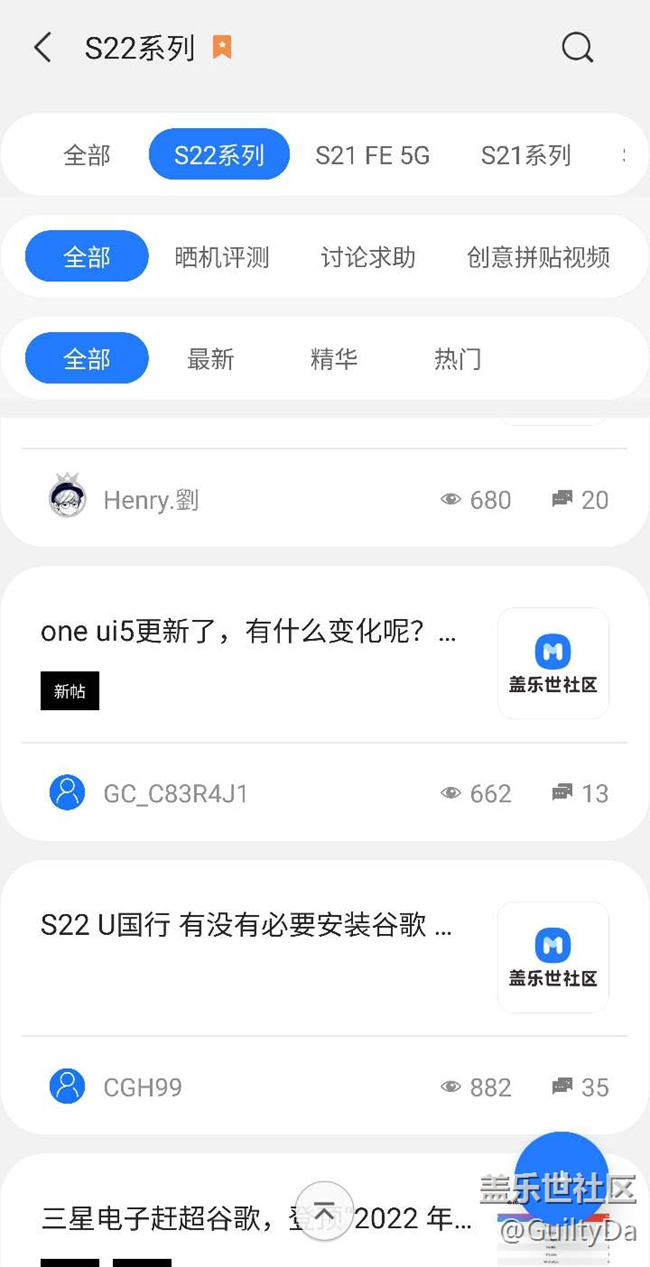Show 精华 posts only
Screen dimensions: 650x1267
click(334, 359)
